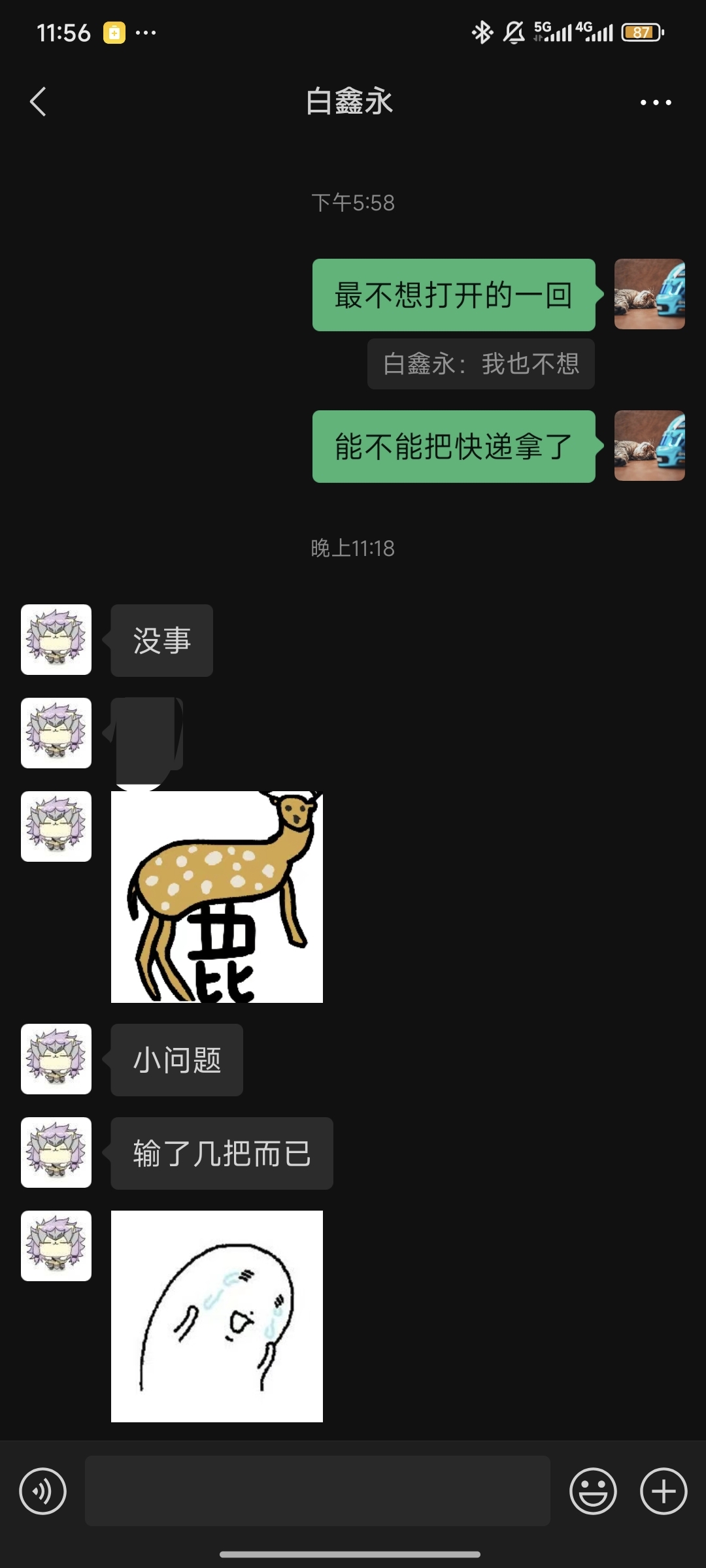This screenshot has height=1568, width=706.
Task: Open chat info overflow menu
Action: coord(656,103)
